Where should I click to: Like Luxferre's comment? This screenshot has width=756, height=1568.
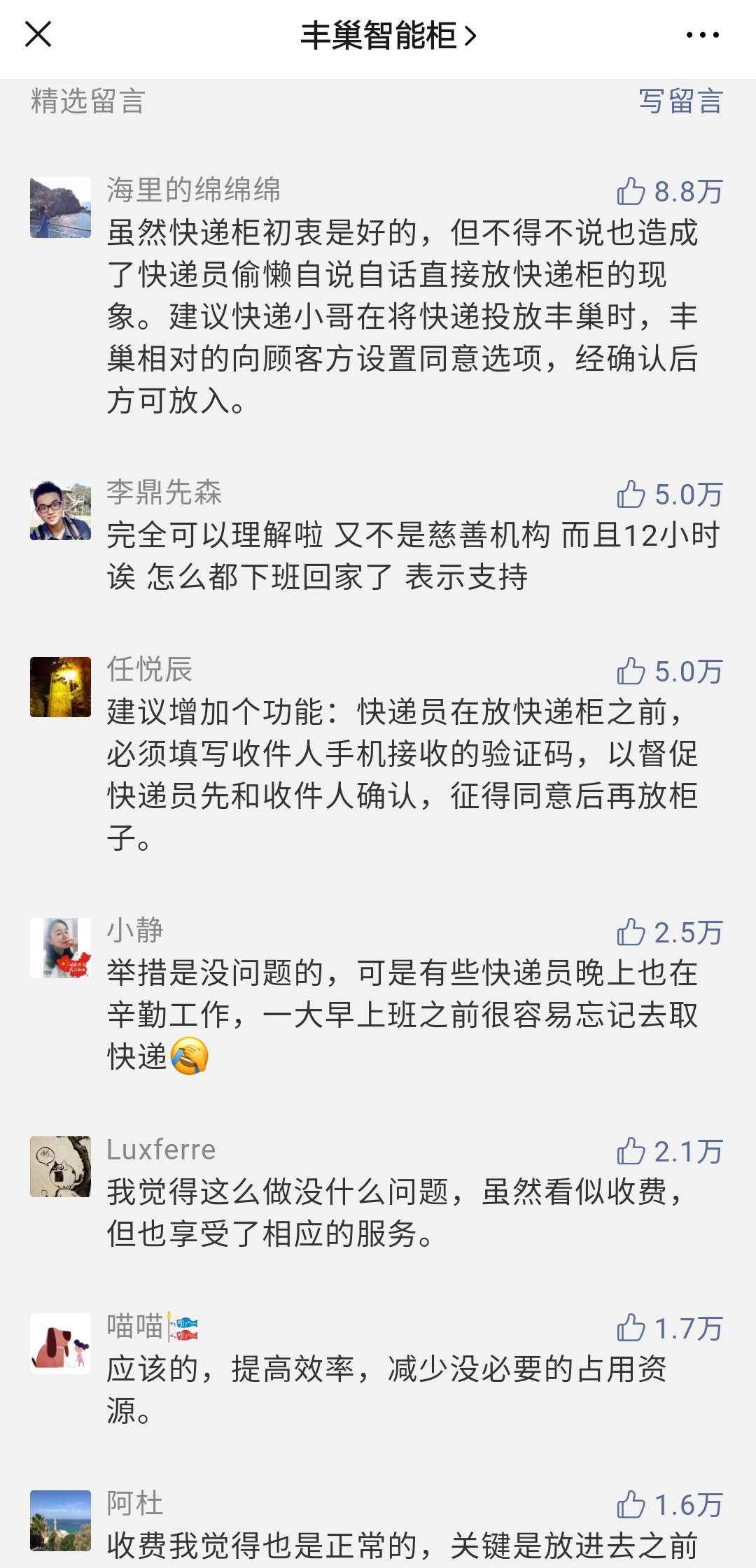coord(669,1151)
